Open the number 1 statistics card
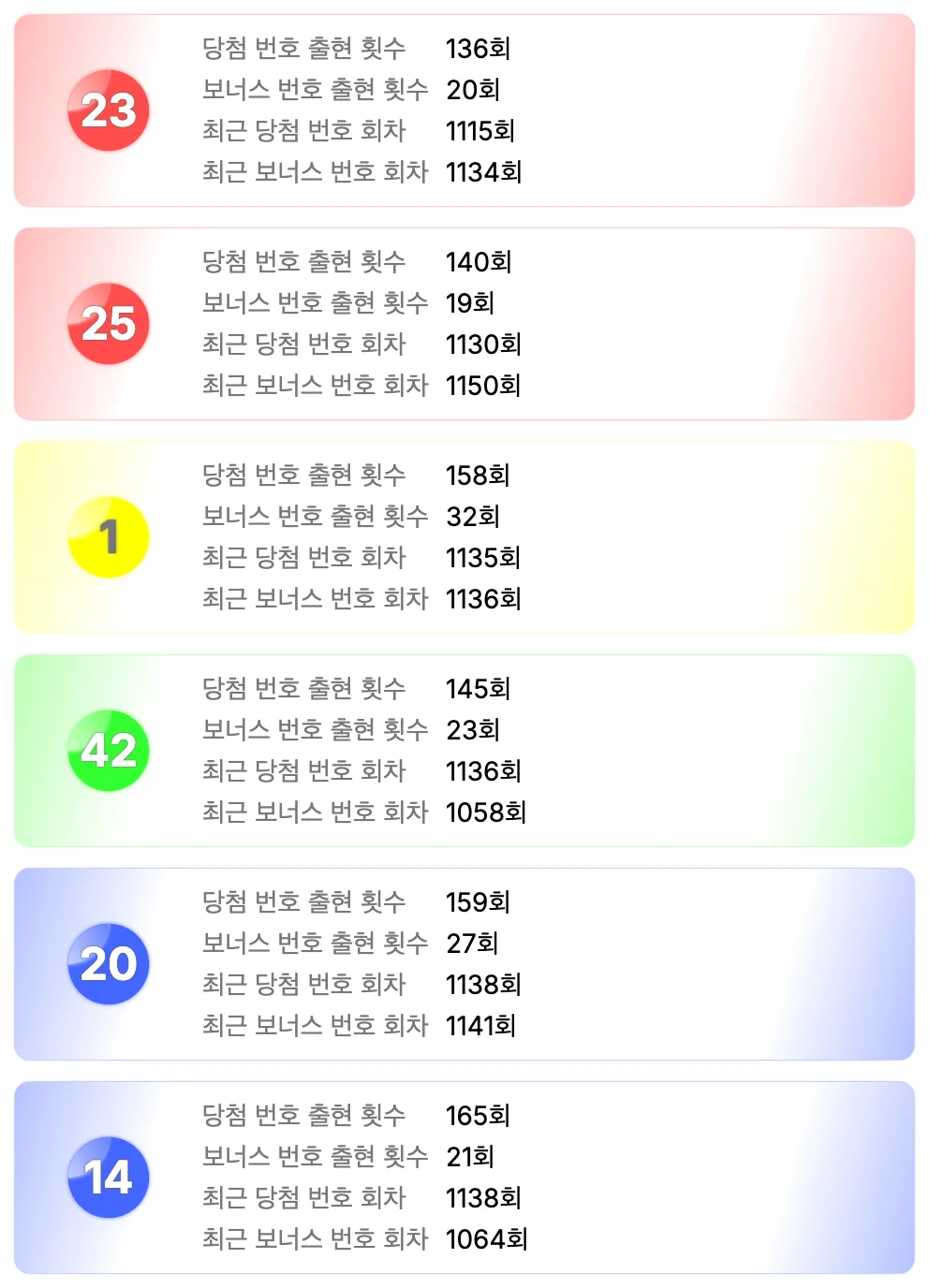929x1288 pixels. (464, 536)
